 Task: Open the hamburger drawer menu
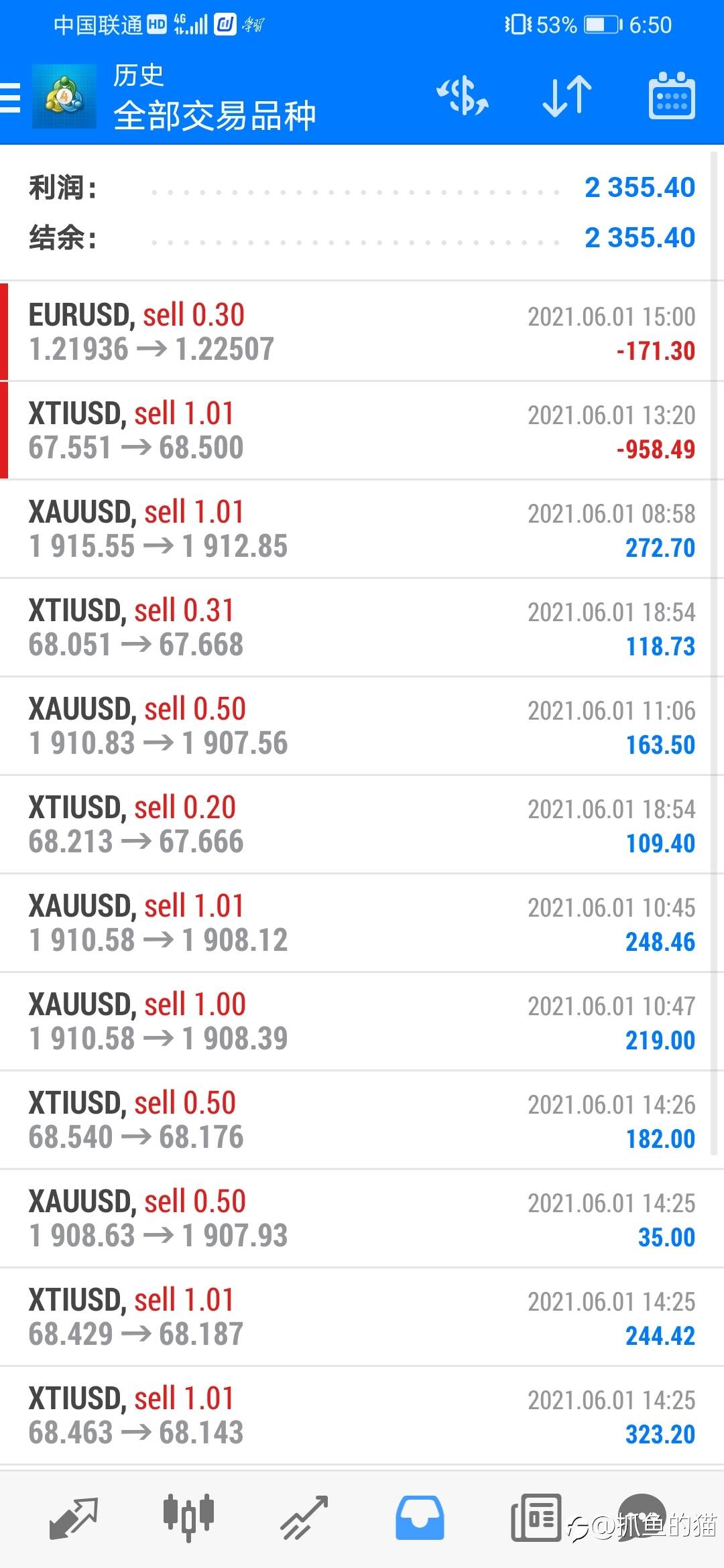tap(11, 98)
